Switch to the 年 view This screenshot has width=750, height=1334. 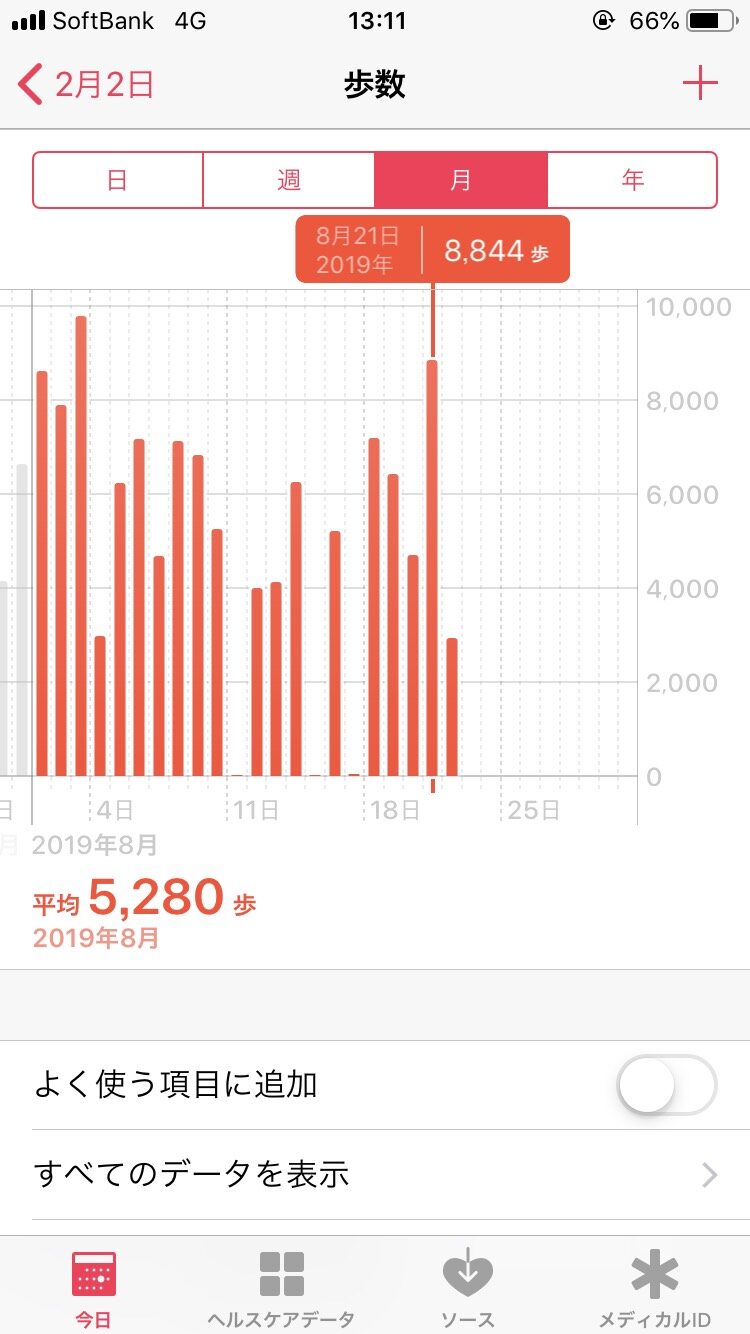pos(632,180)
